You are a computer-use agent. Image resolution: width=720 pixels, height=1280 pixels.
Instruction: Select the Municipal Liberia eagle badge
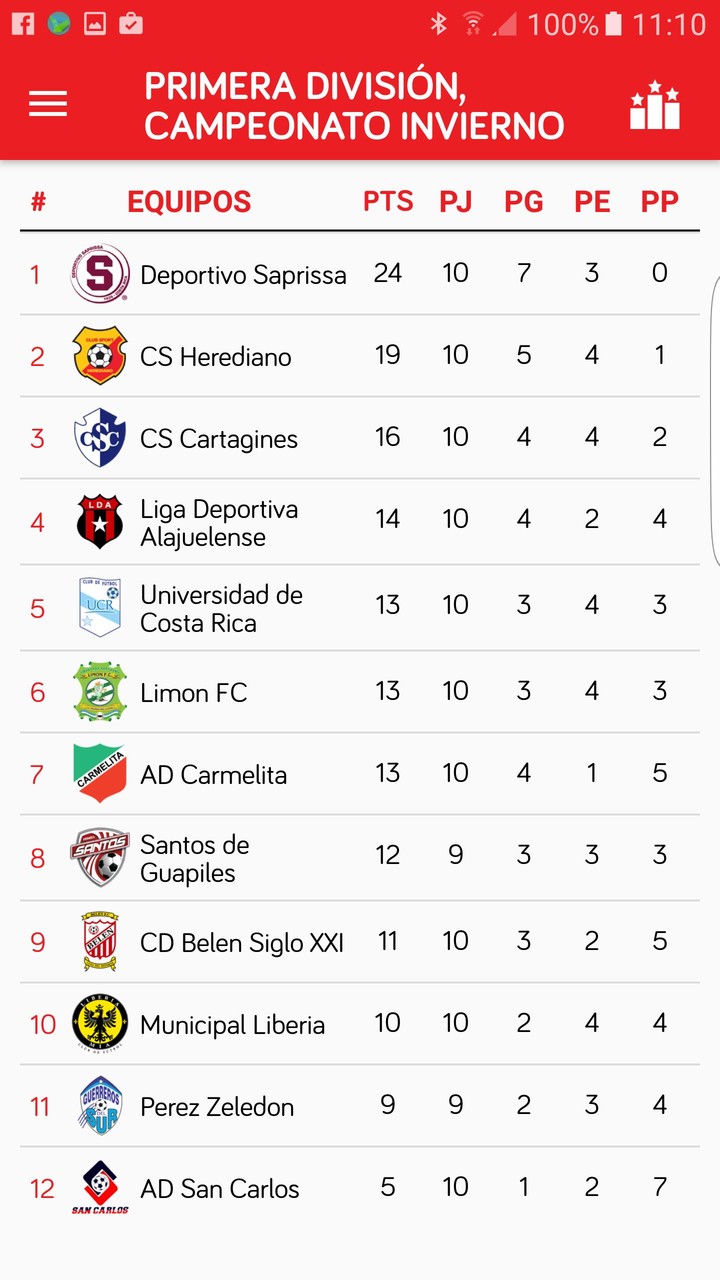pyautogui.click(x=99, y=1022)
